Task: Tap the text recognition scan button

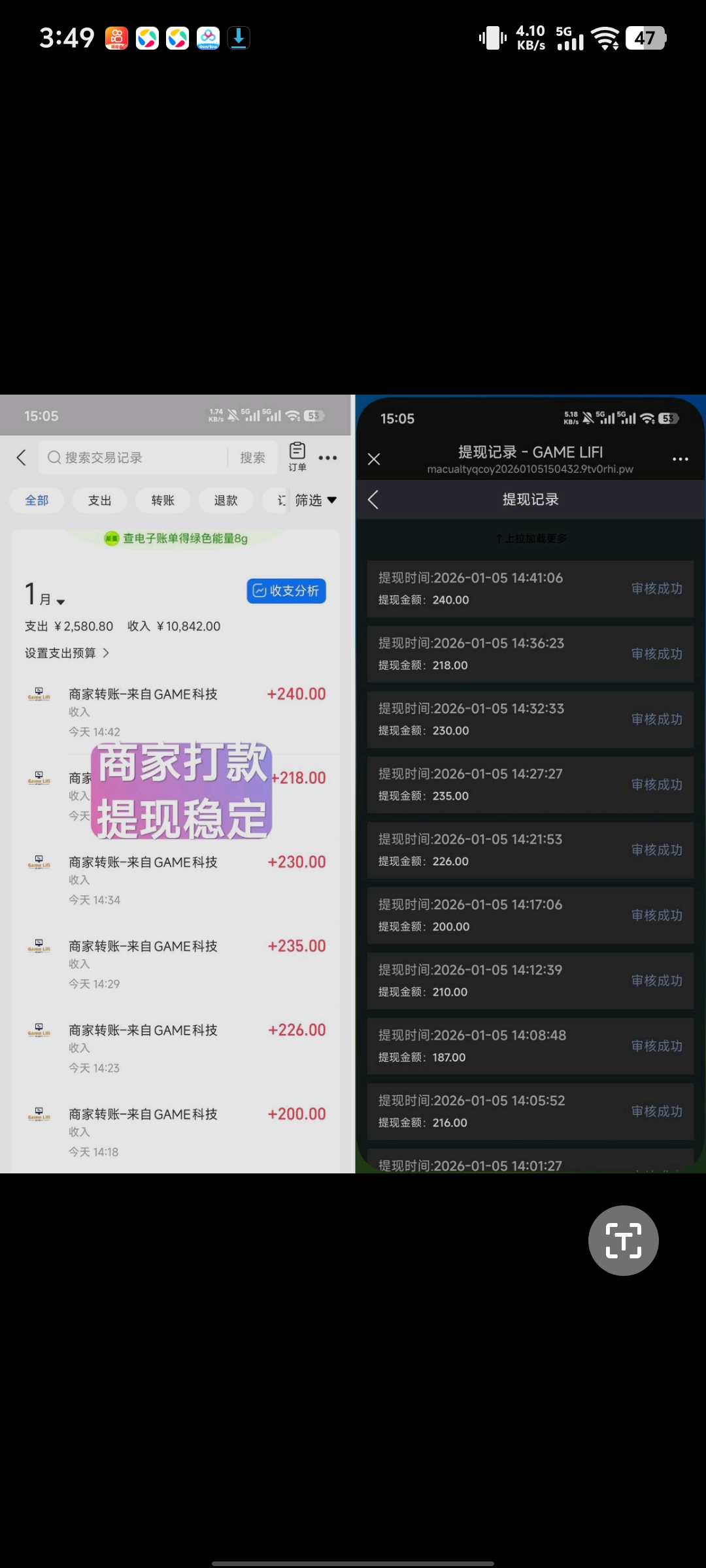Action: [623, 1240]
